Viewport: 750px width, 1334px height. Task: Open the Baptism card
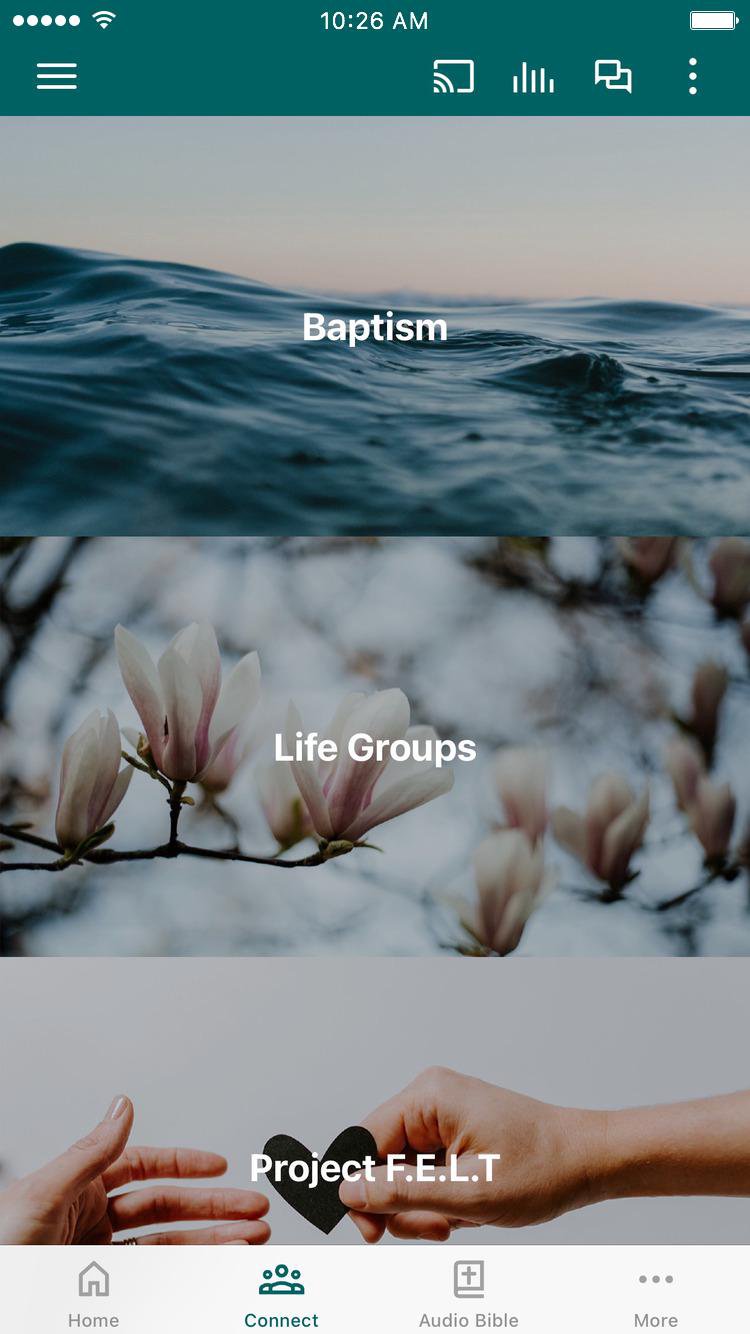(x=375, y=327)
